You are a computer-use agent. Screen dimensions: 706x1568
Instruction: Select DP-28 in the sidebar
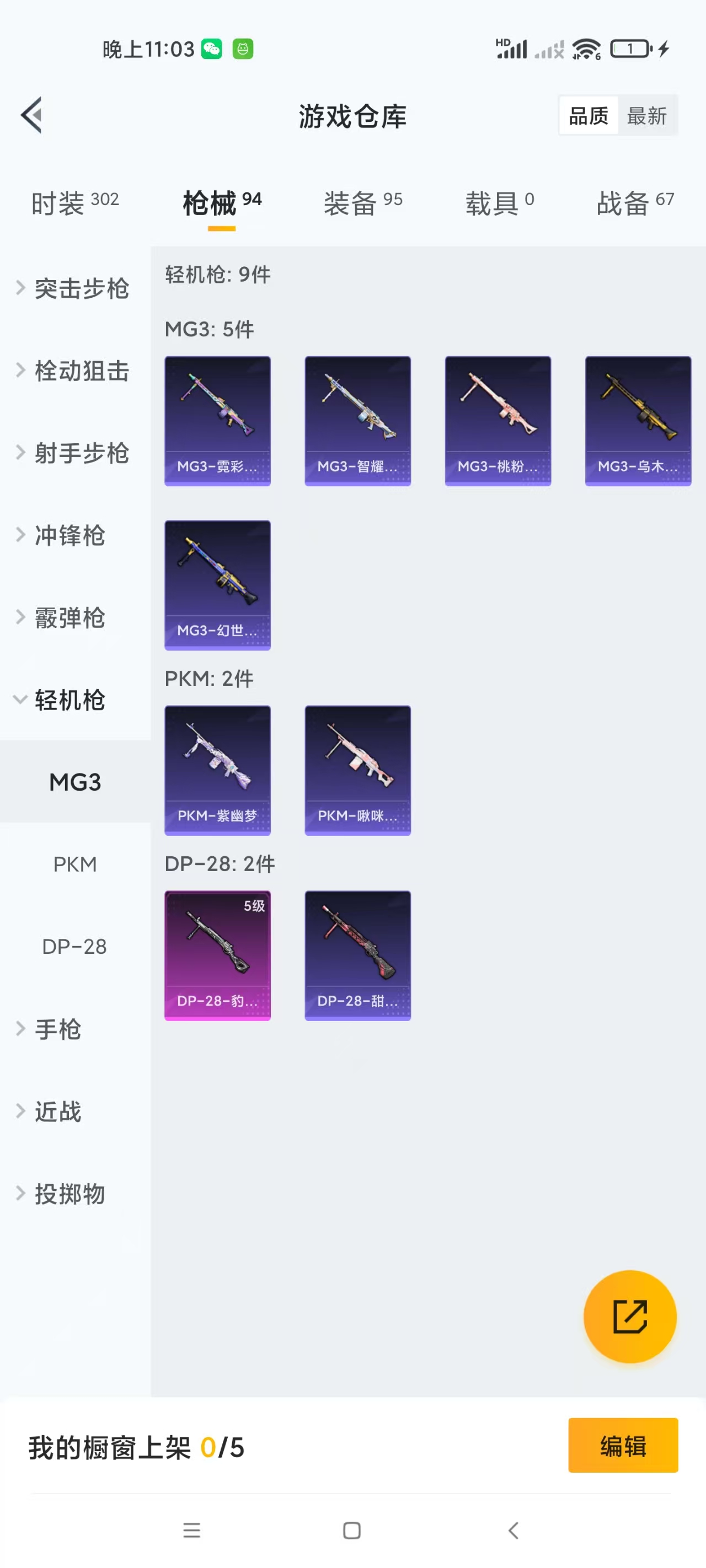(x=74, y=946)
